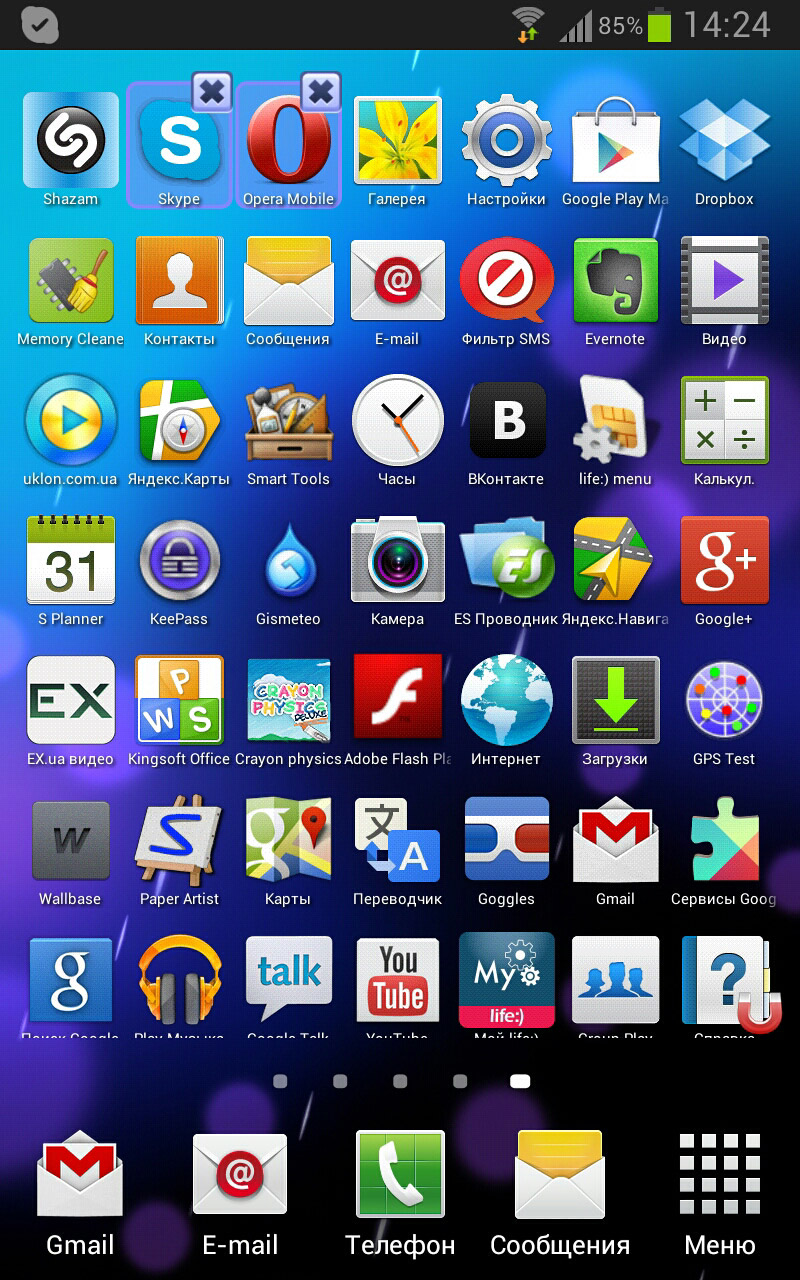Jump to the first home page dot

[x=280, y=1081]
